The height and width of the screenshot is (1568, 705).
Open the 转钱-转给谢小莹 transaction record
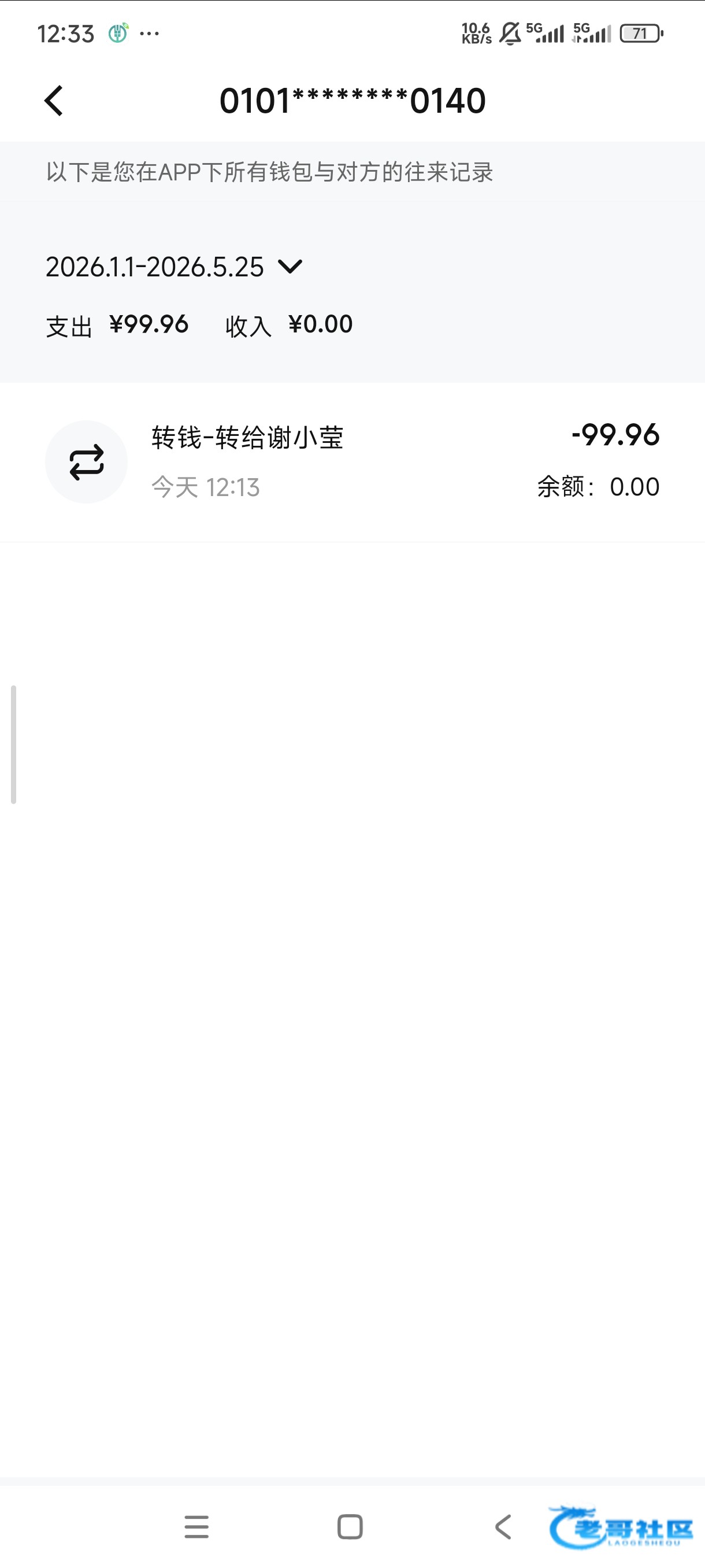tap(352, 462)
